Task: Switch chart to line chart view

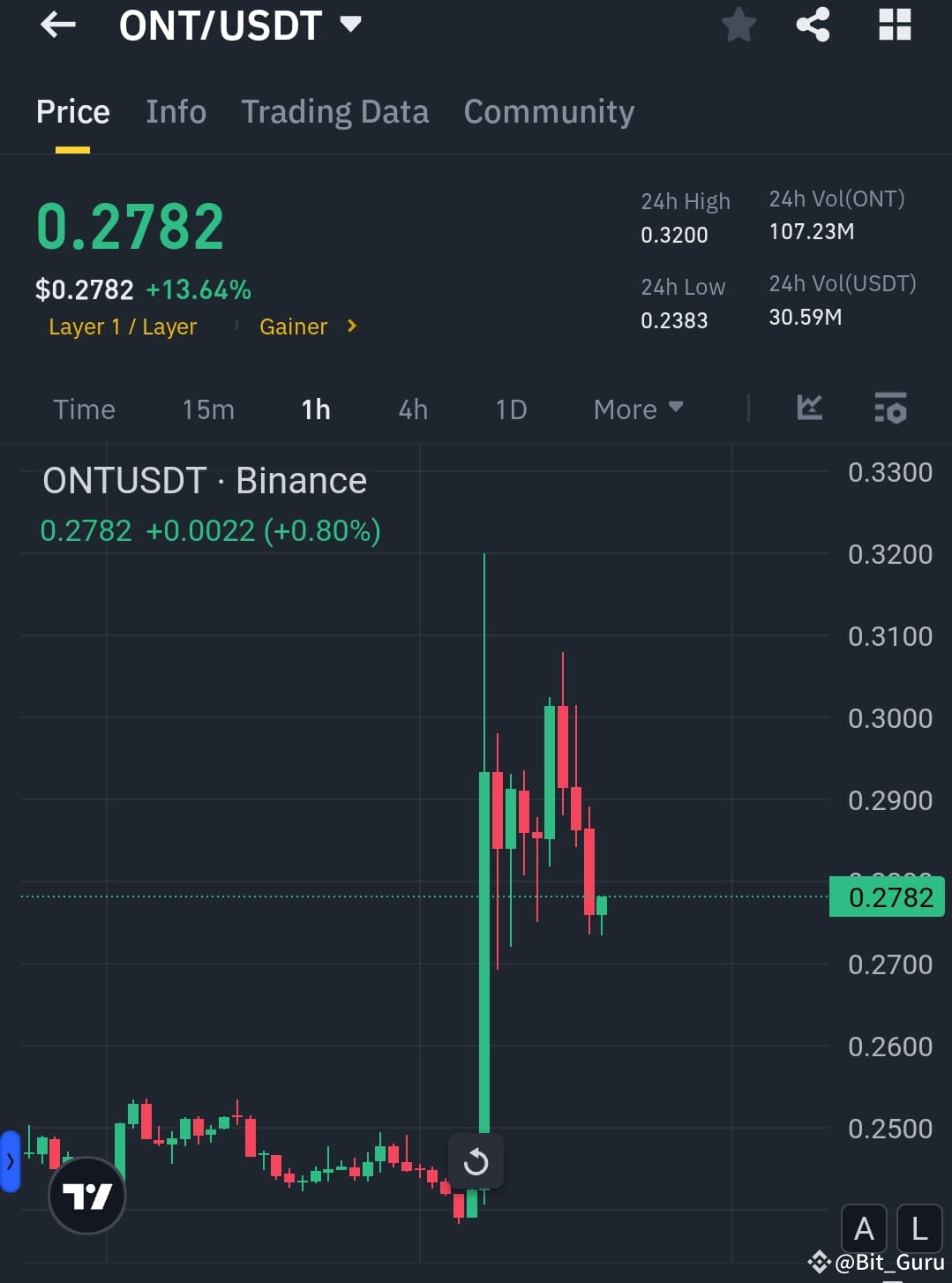Action: click(x=808, y=409)
